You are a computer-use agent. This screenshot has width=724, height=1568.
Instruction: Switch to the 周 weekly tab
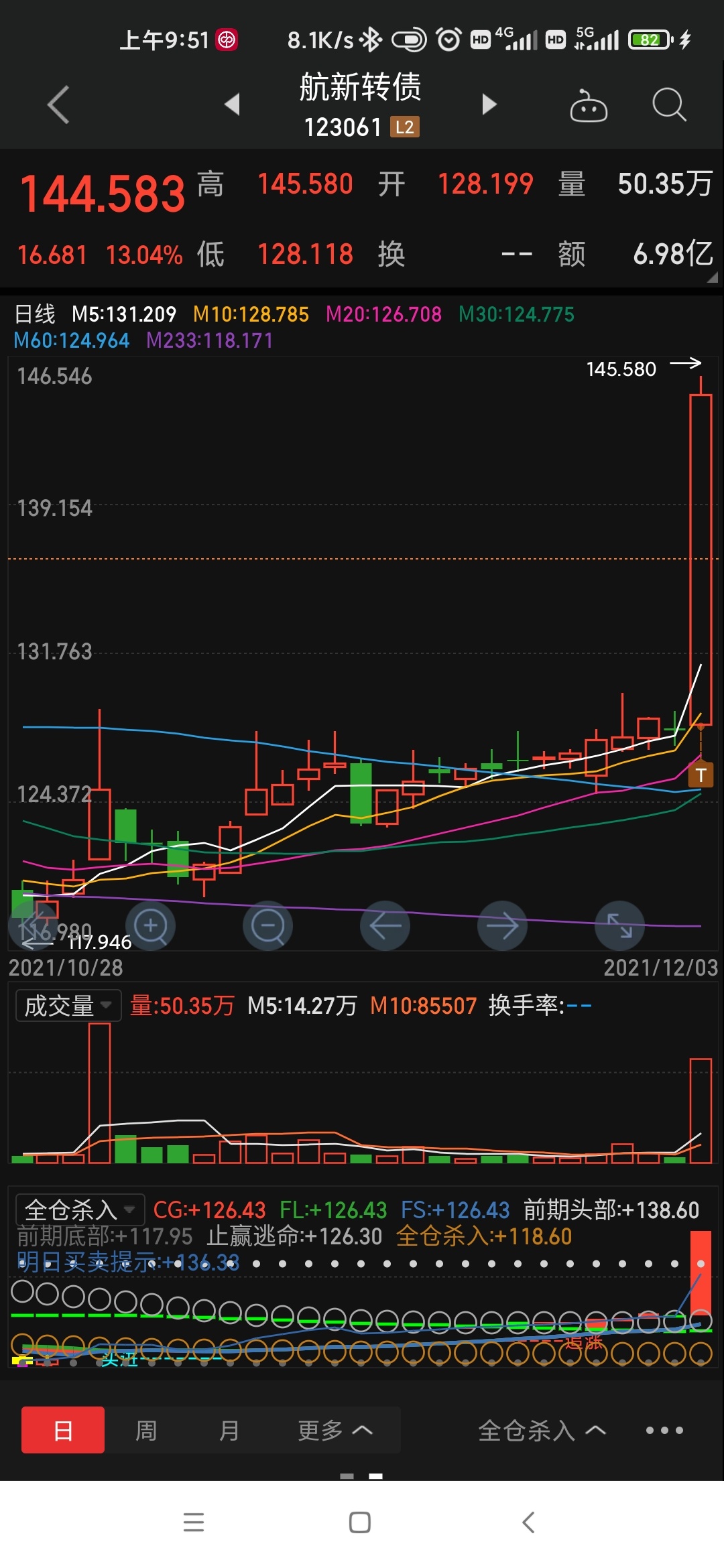(x=146, y=1430)
